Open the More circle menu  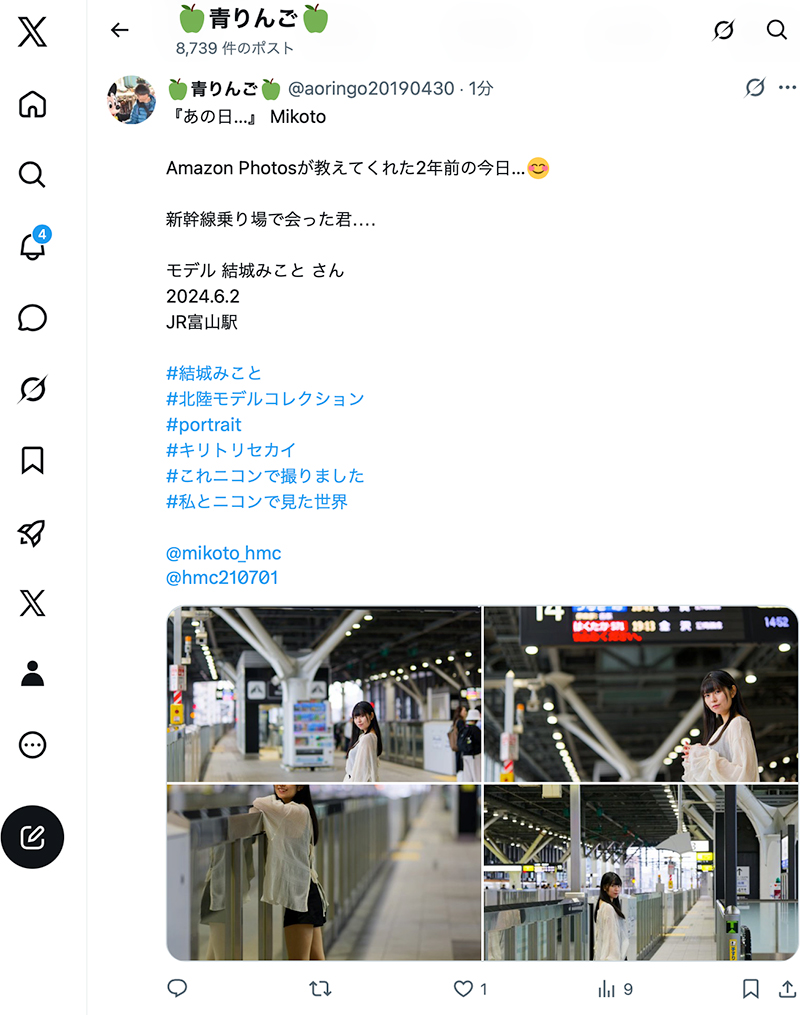click(32, 745)
